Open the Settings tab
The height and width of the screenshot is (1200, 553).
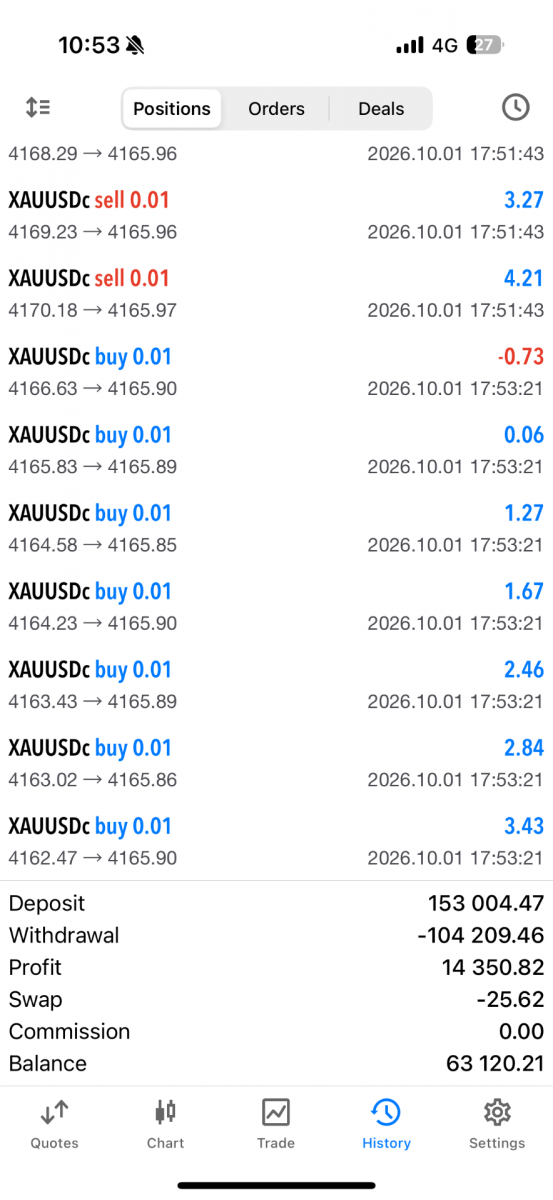coord(497,1124)
